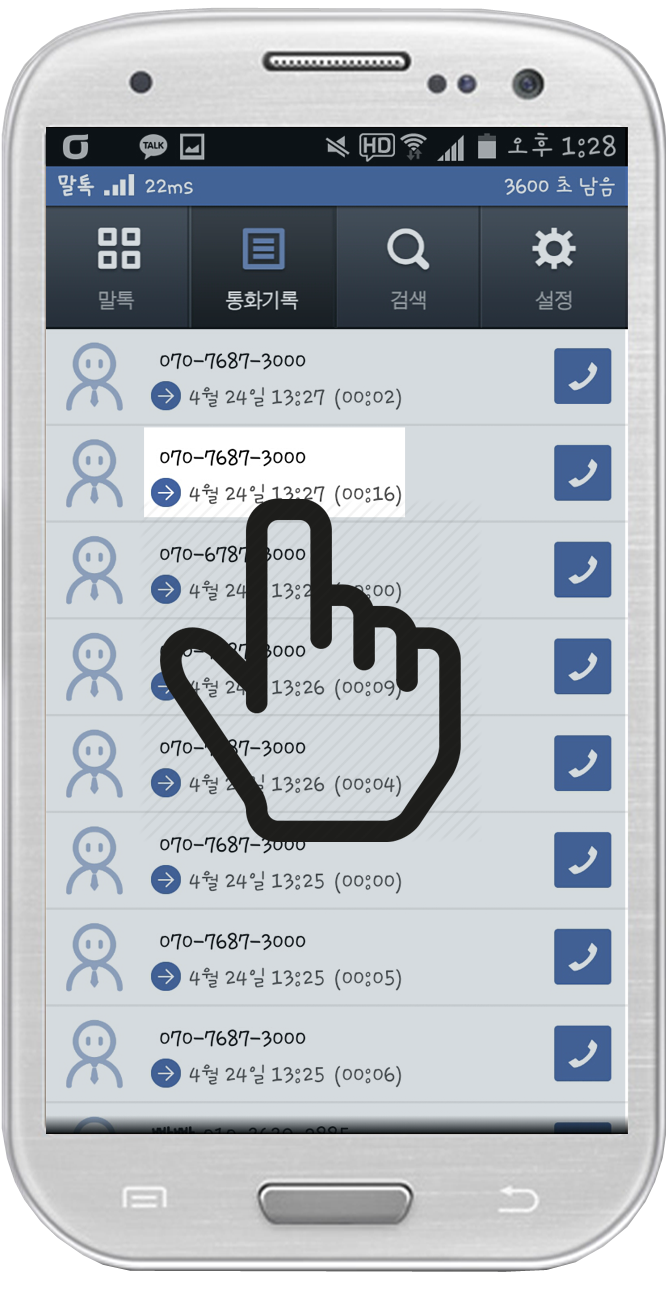Dial 070-6787-3000 using its call icon
The image size is (666, 1293).
click(582, 571)
